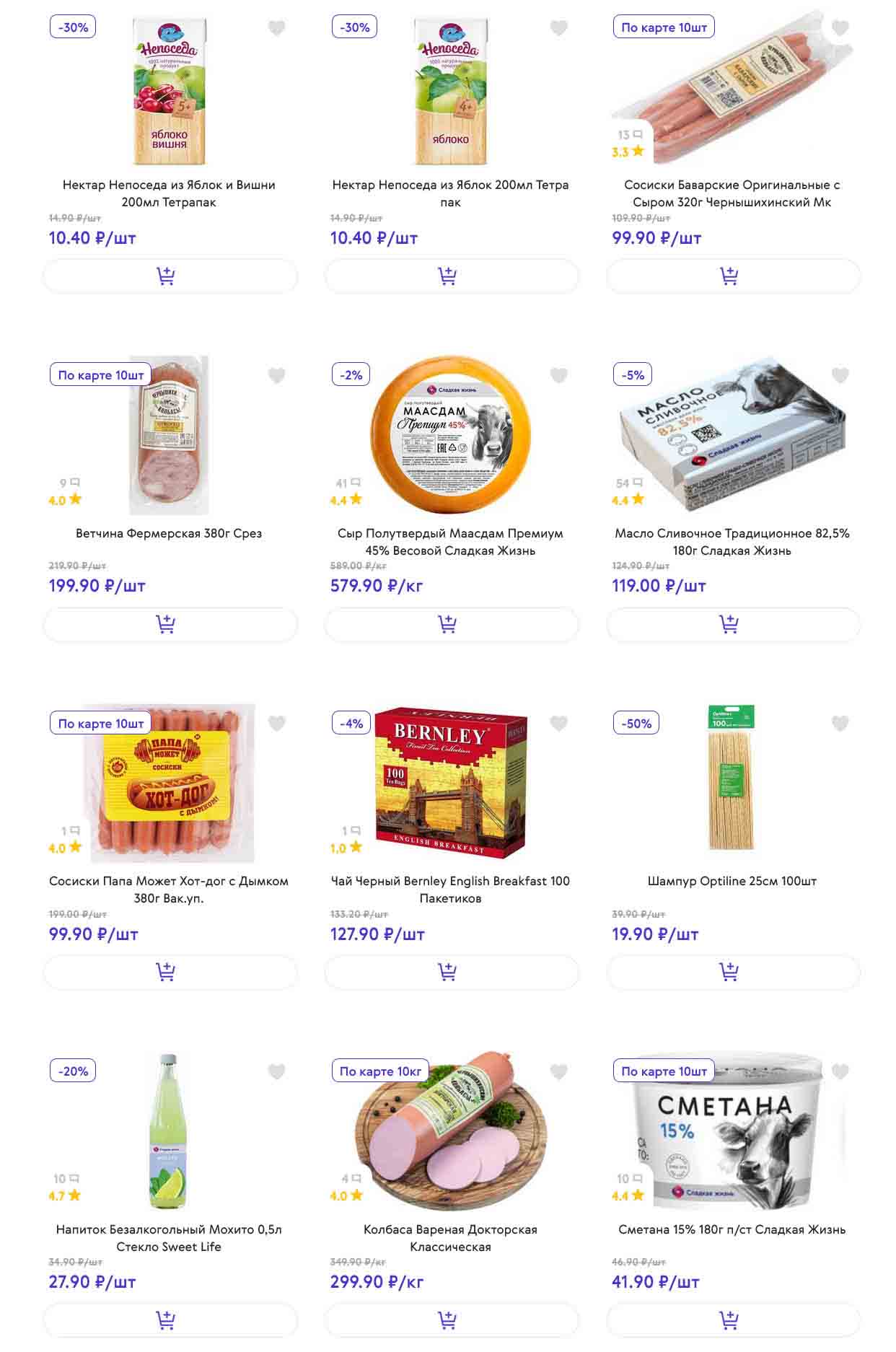
Task: Heart Сосиски Баварские Оригинальные с Сыром
Action: point(840,28)
